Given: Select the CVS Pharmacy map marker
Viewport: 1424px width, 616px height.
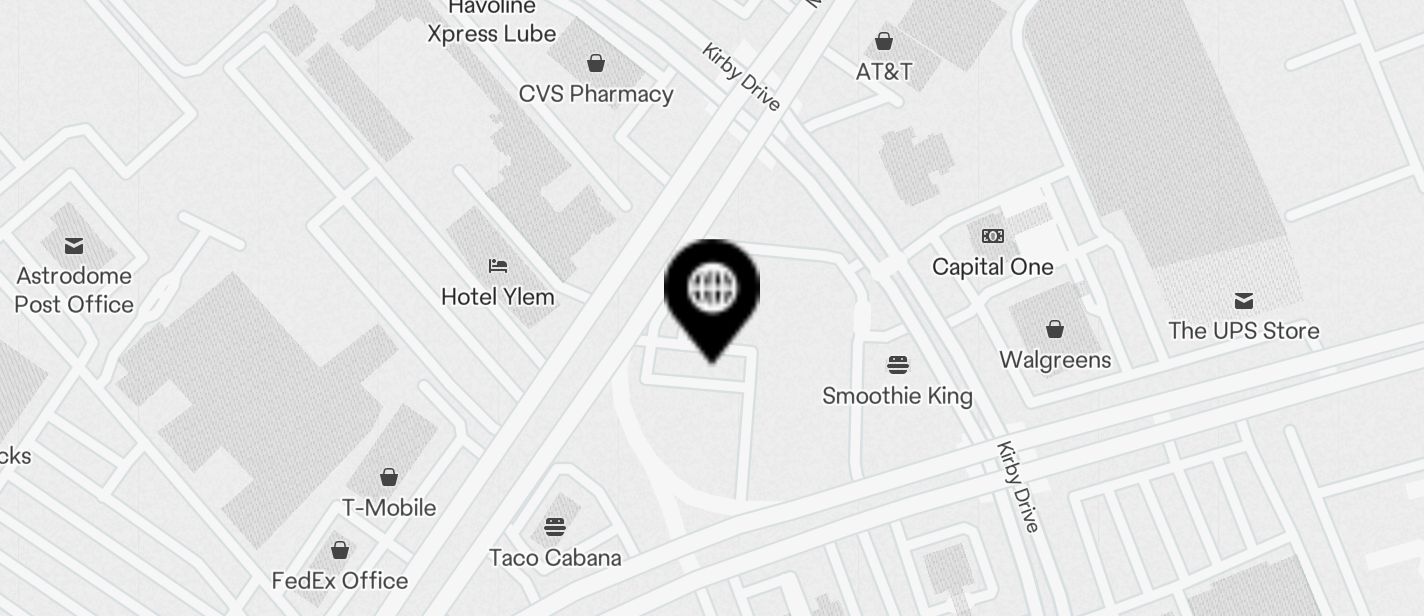Looking at the screenshot, I should [x=596, y=65].
